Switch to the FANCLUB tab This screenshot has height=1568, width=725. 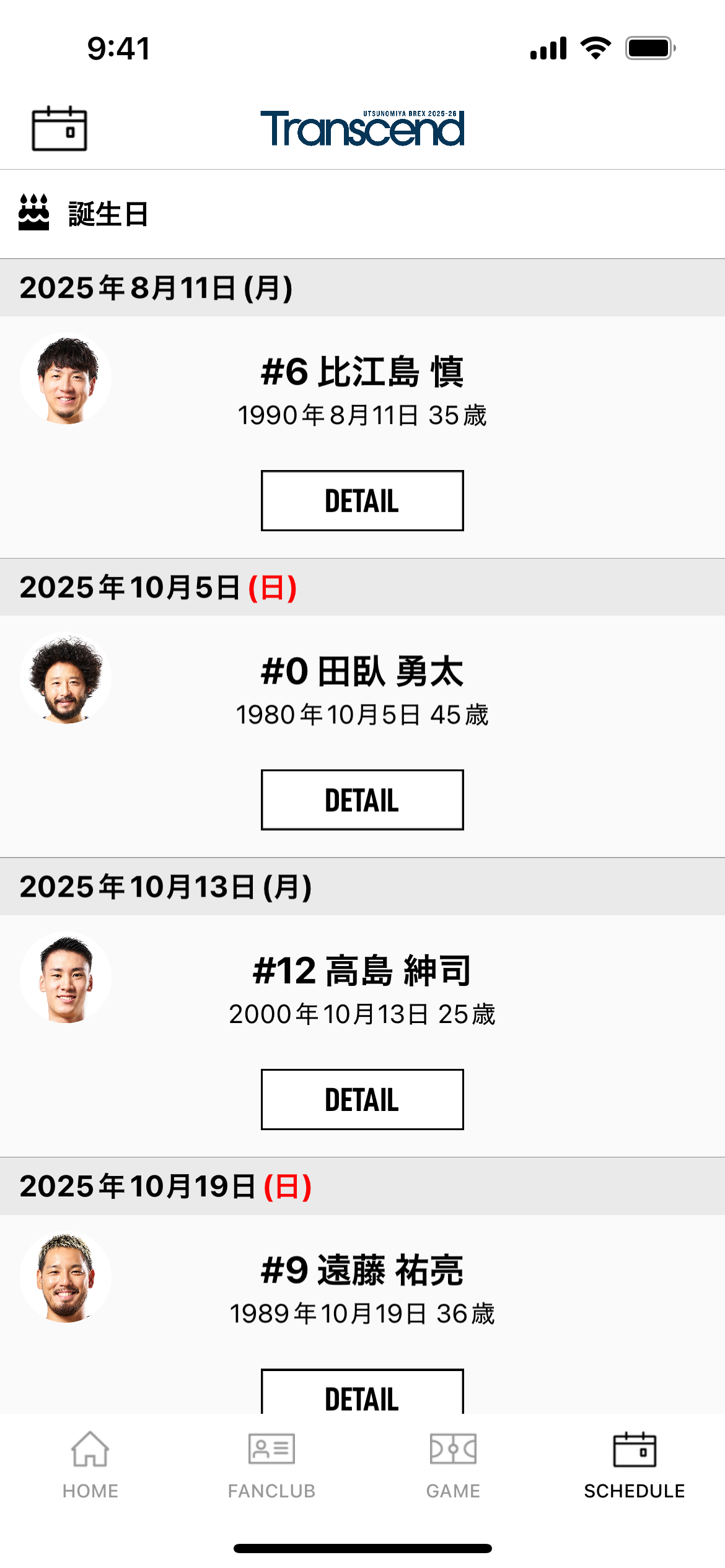pyautogui.click(x=271, y=1463)
